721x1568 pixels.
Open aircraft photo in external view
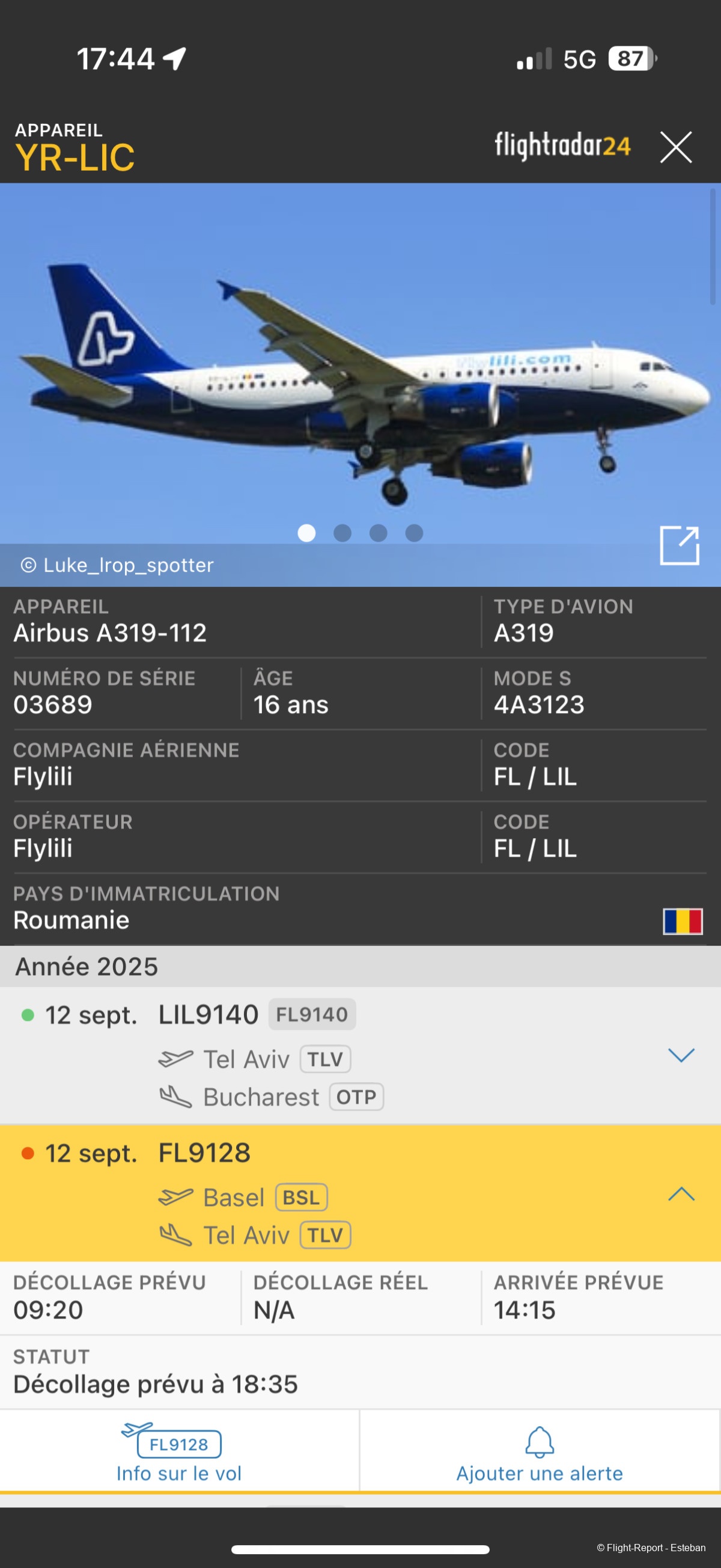point(679,545)
